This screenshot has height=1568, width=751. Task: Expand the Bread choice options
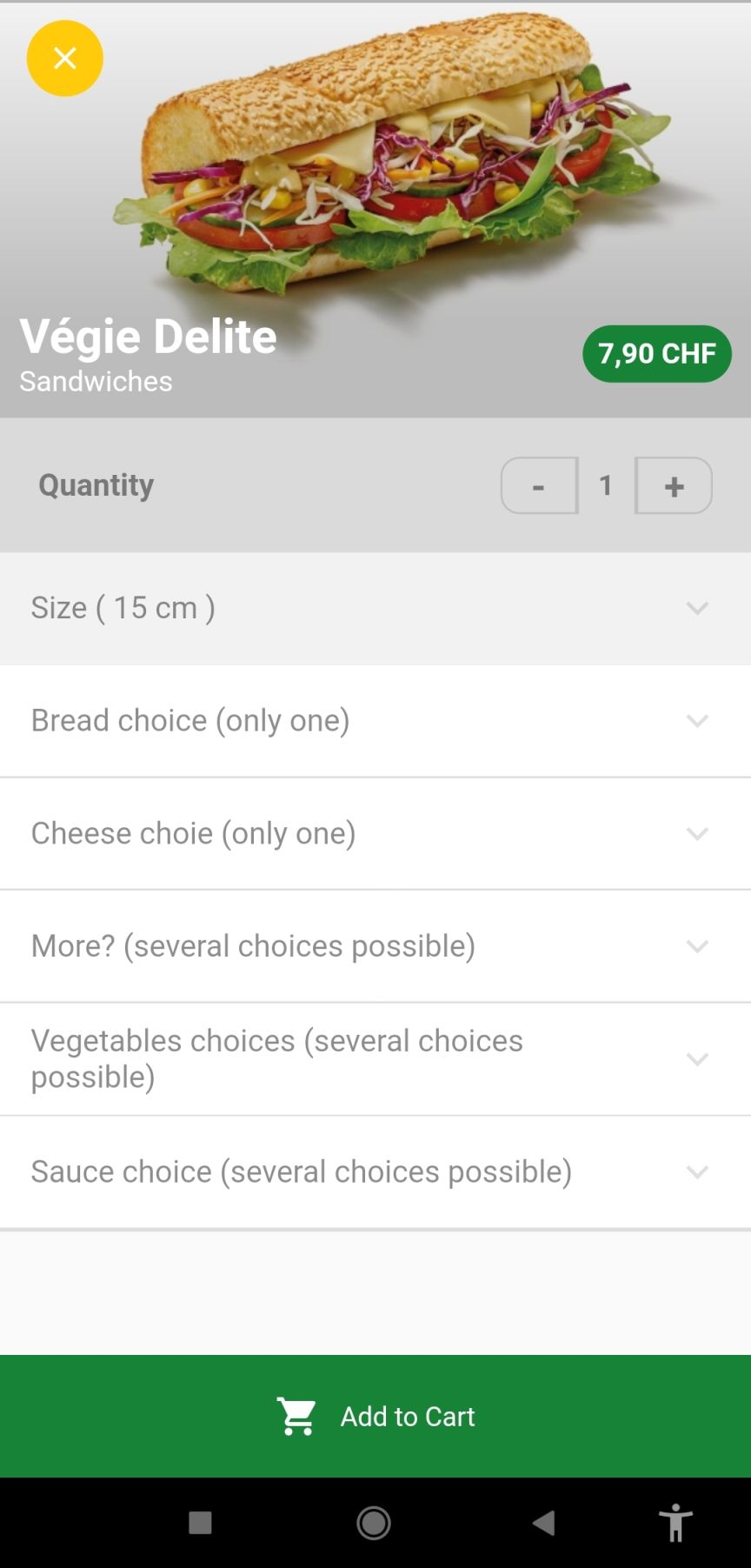(375, 721)
